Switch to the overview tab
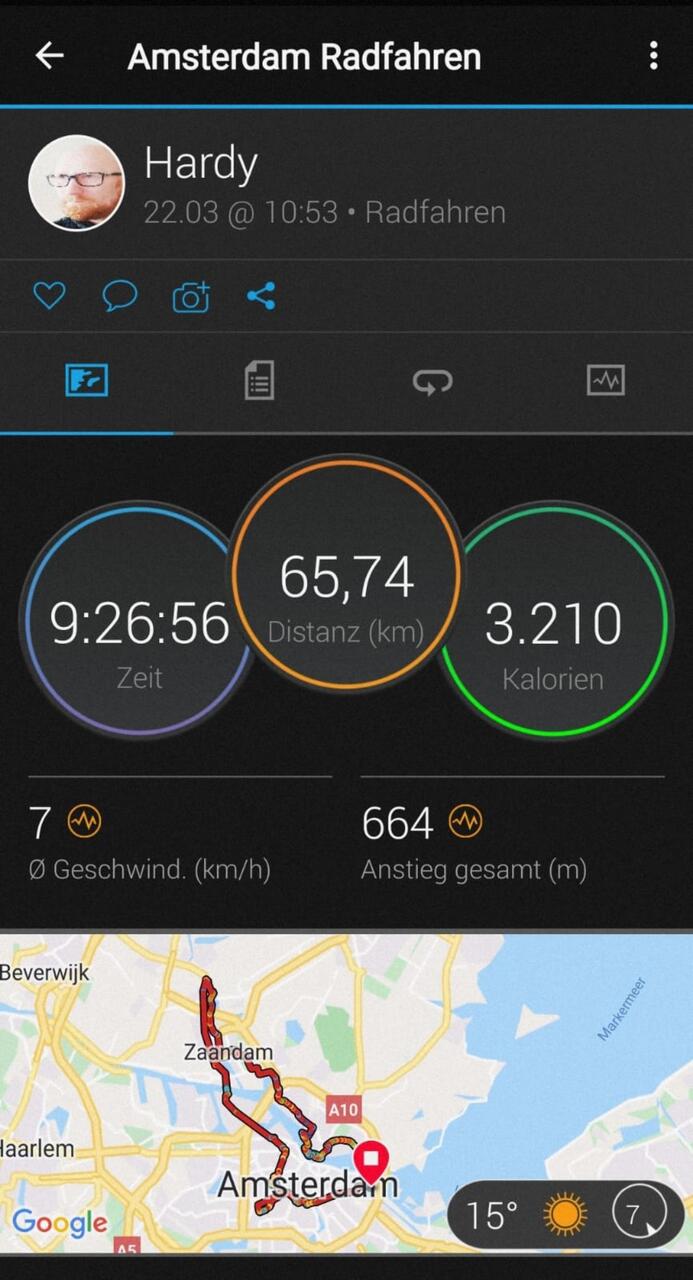This screenshot has height=1280, width=693. (x=87, y=381)
